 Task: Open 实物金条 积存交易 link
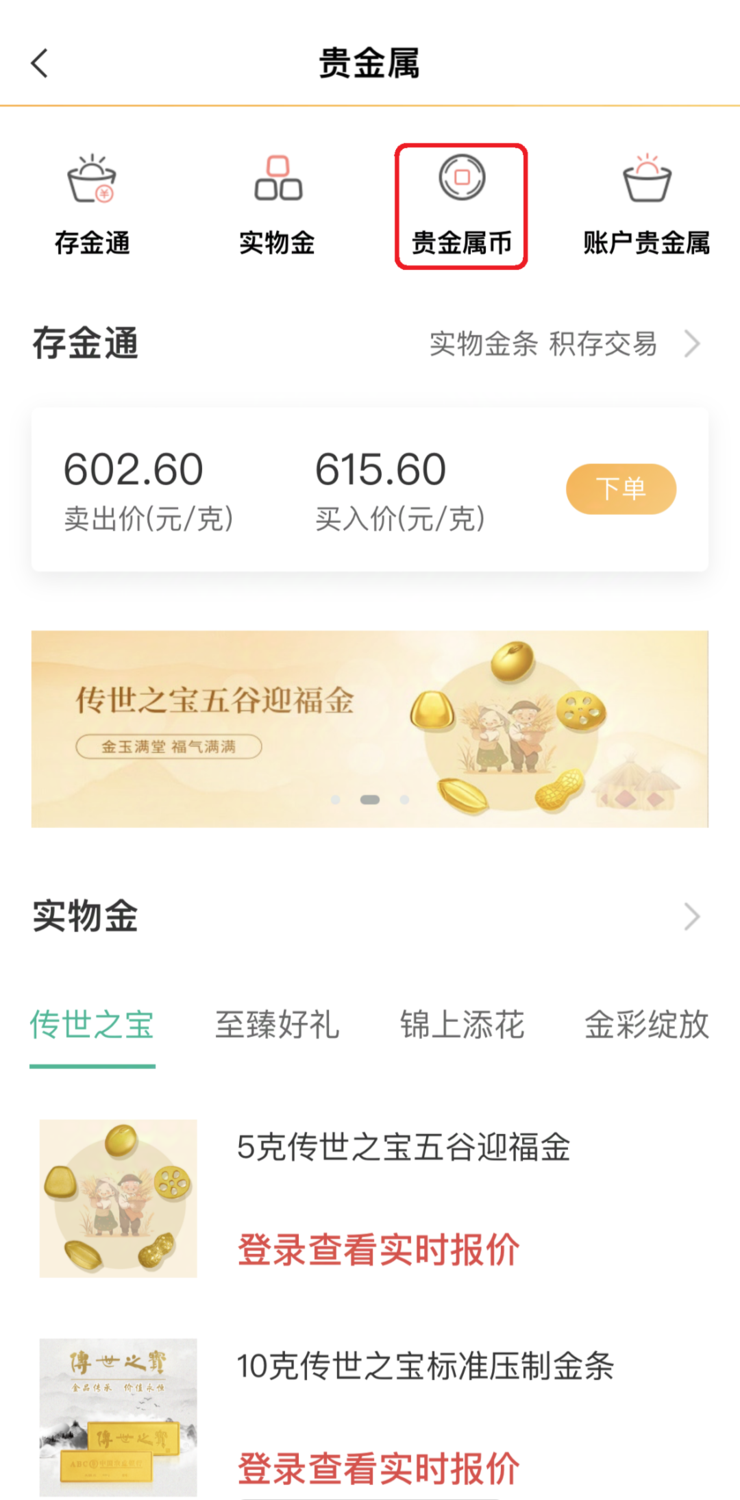565,345
